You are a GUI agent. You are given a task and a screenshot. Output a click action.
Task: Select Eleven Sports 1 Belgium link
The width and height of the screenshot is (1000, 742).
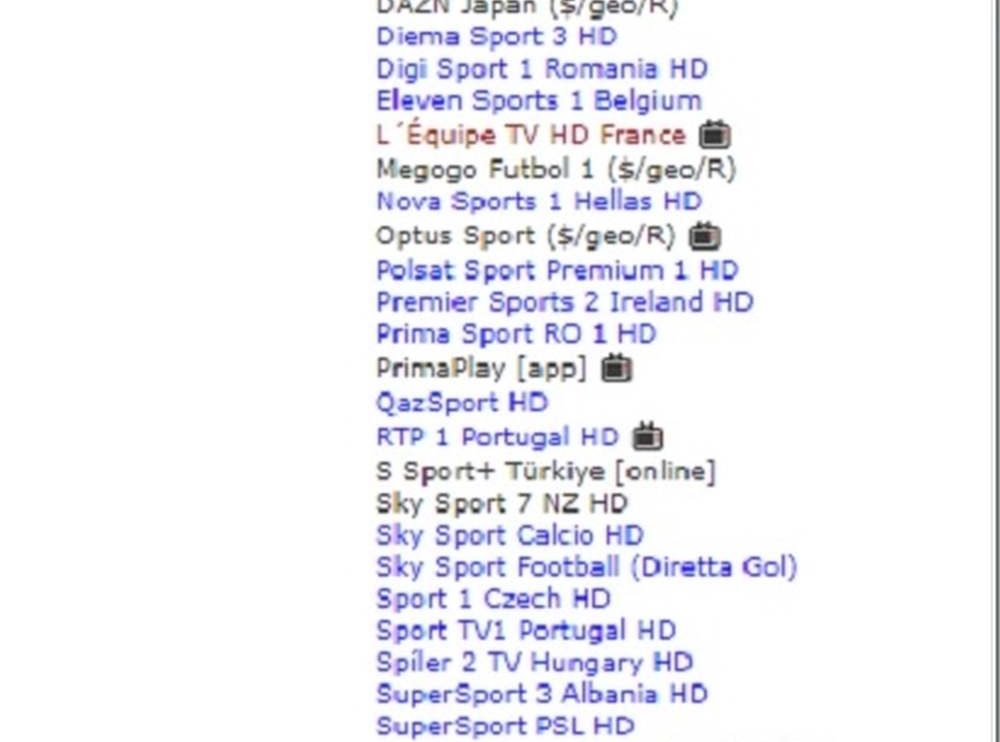pos(538,101)
